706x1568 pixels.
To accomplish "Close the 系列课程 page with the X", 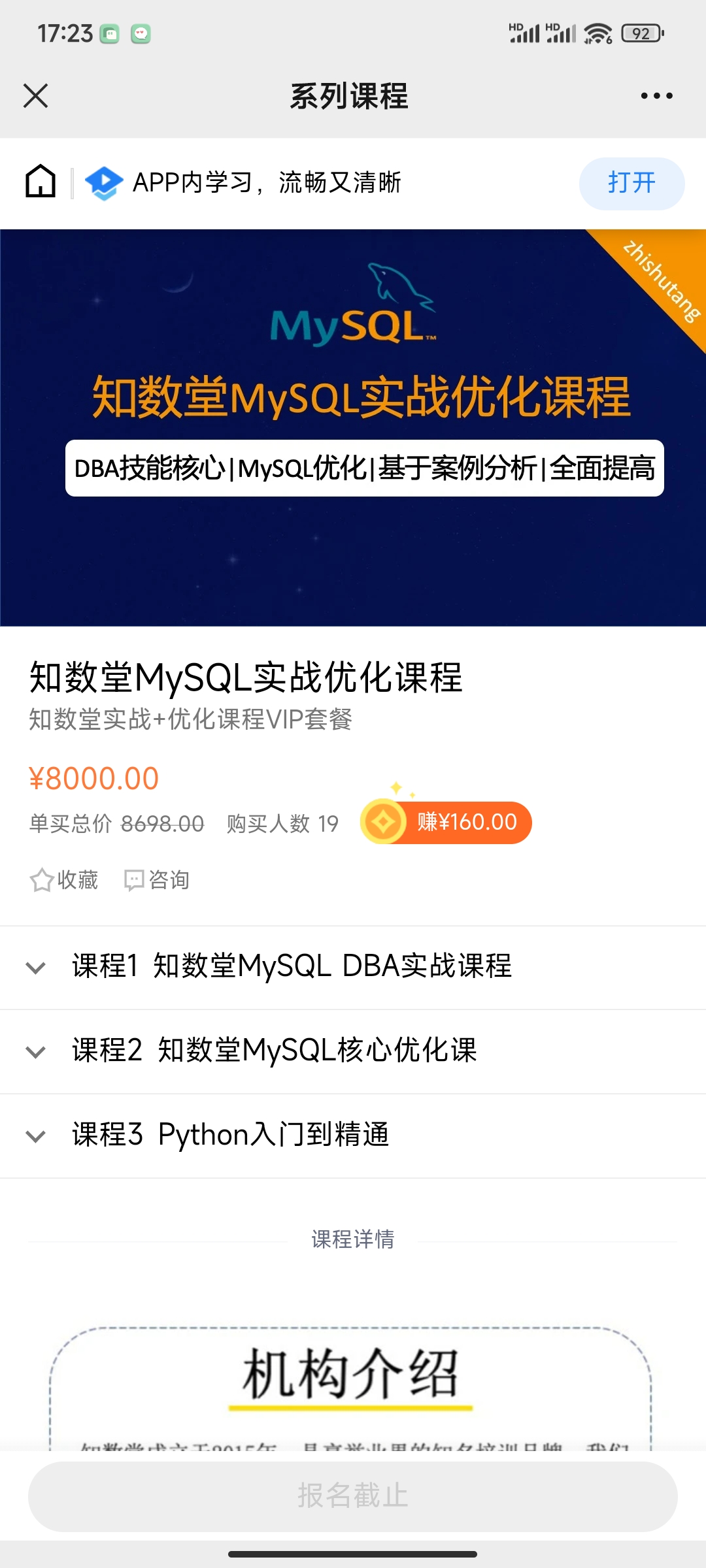I will pos(36,95).
